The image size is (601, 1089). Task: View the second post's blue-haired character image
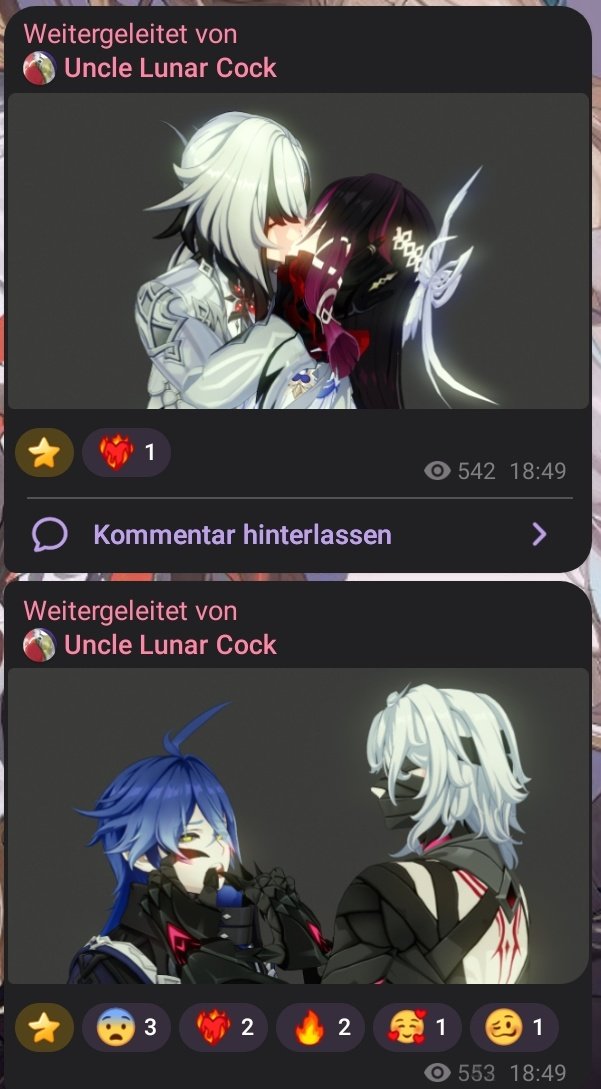[x=298, y=825]
